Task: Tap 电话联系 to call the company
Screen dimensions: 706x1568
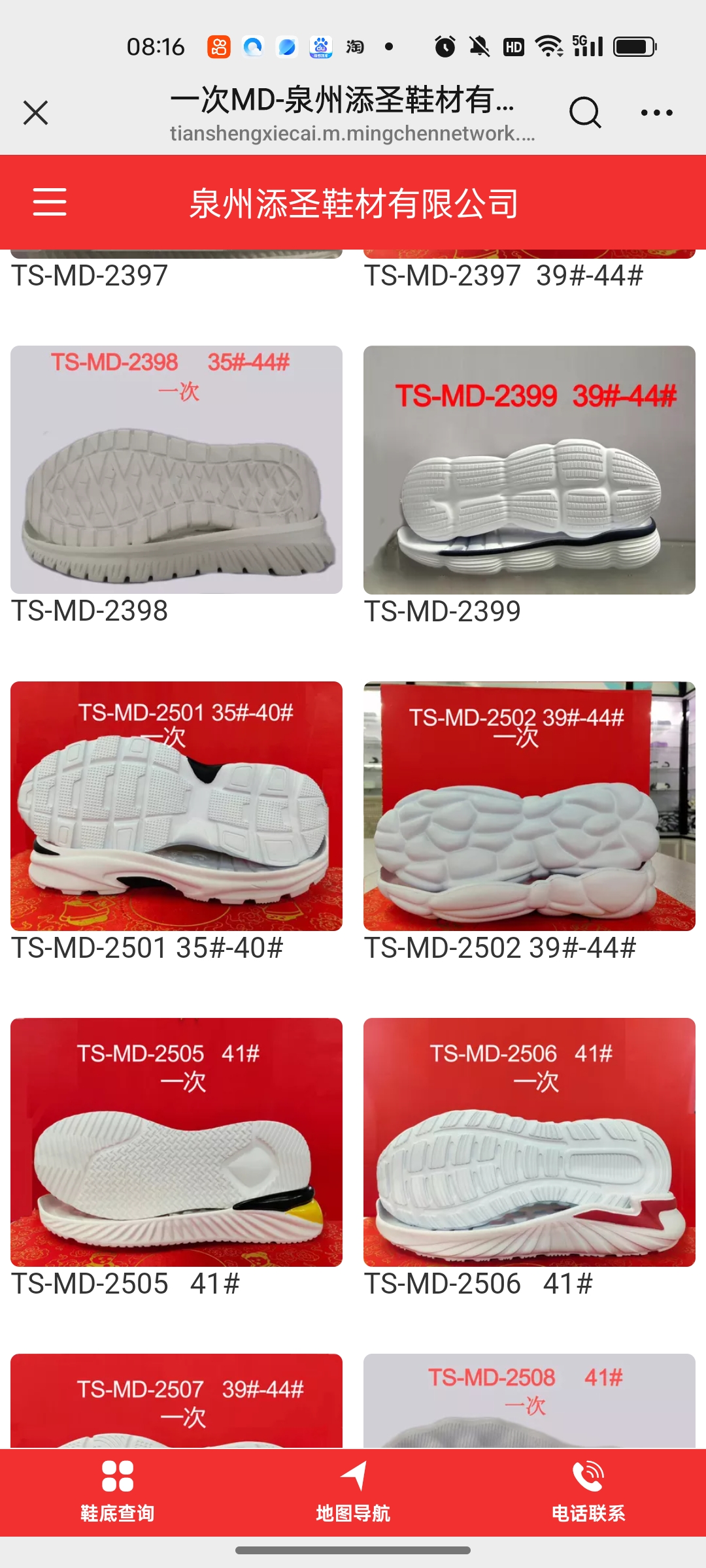Action: [x=588, y=1492]
